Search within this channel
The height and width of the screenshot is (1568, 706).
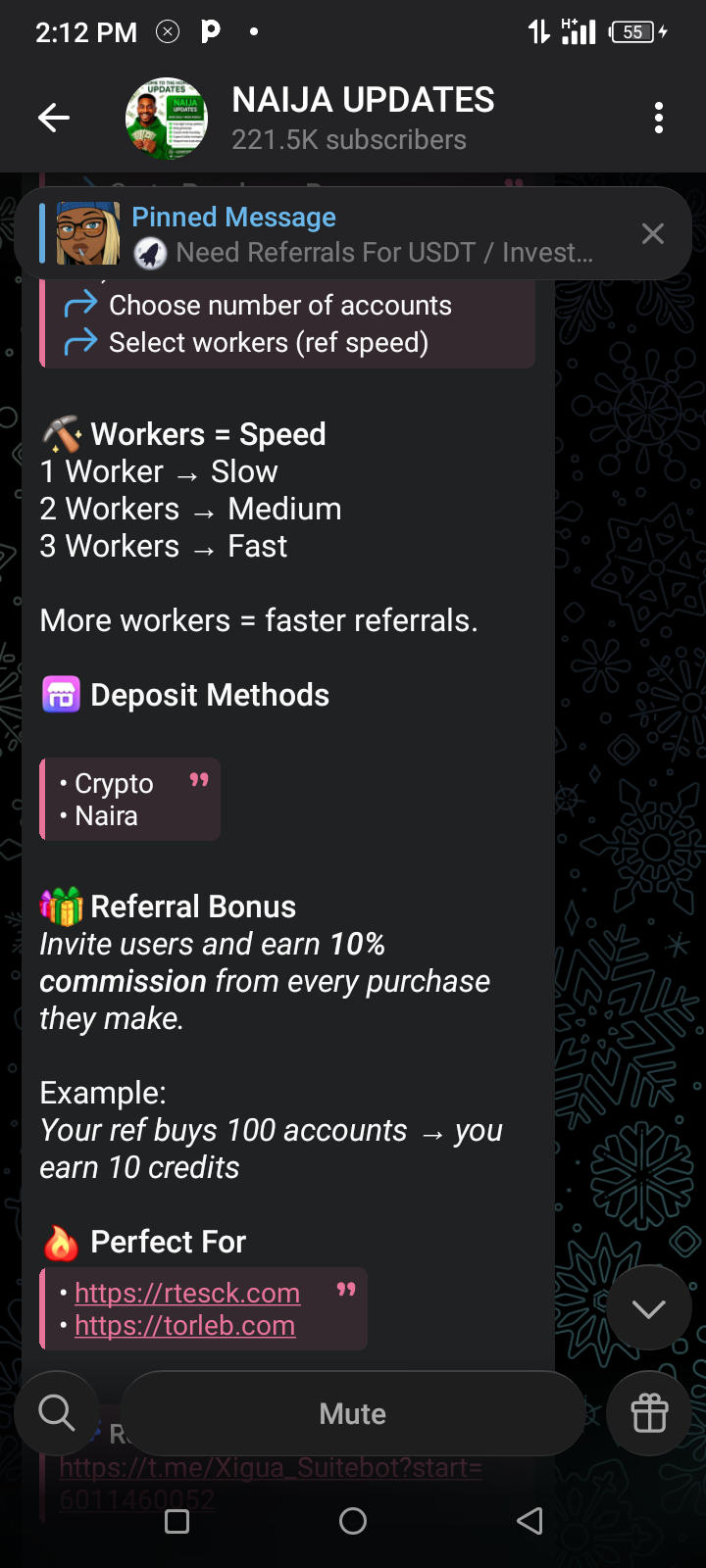(x=56, y=1413)
